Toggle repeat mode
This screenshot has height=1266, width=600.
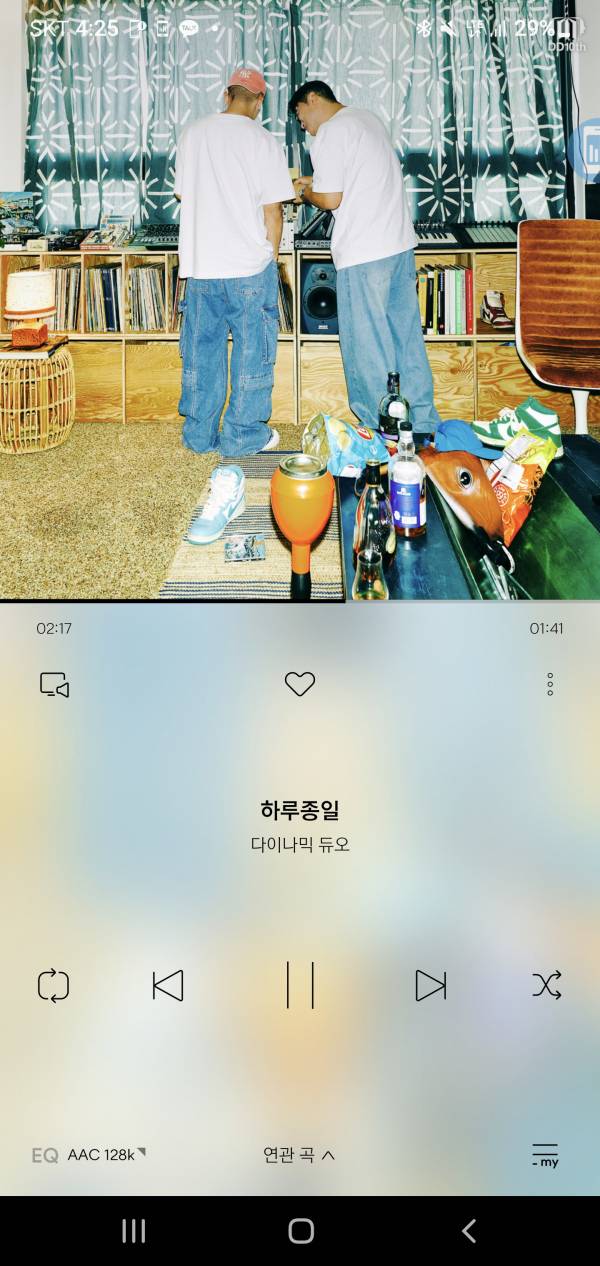coord(53,985)
